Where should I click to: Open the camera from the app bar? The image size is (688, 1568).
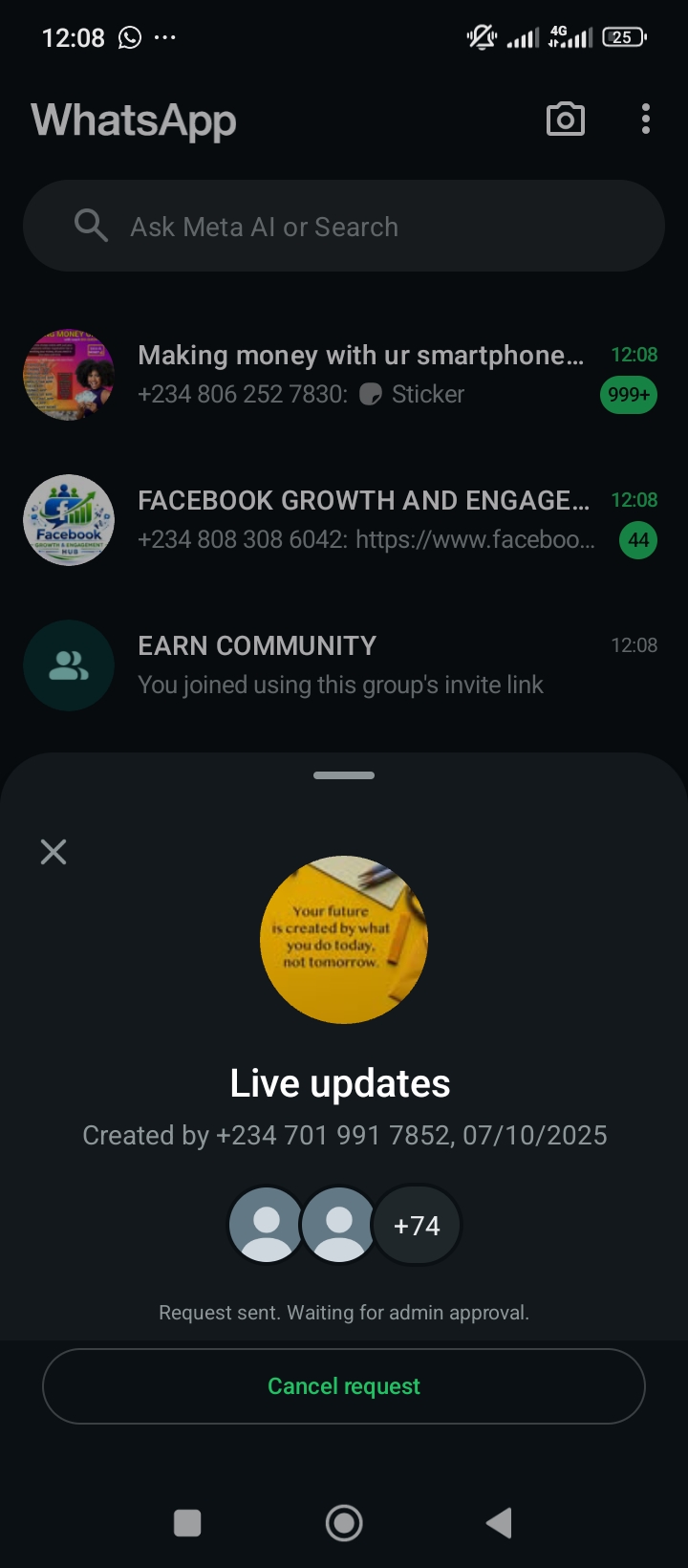pos(565,120)
